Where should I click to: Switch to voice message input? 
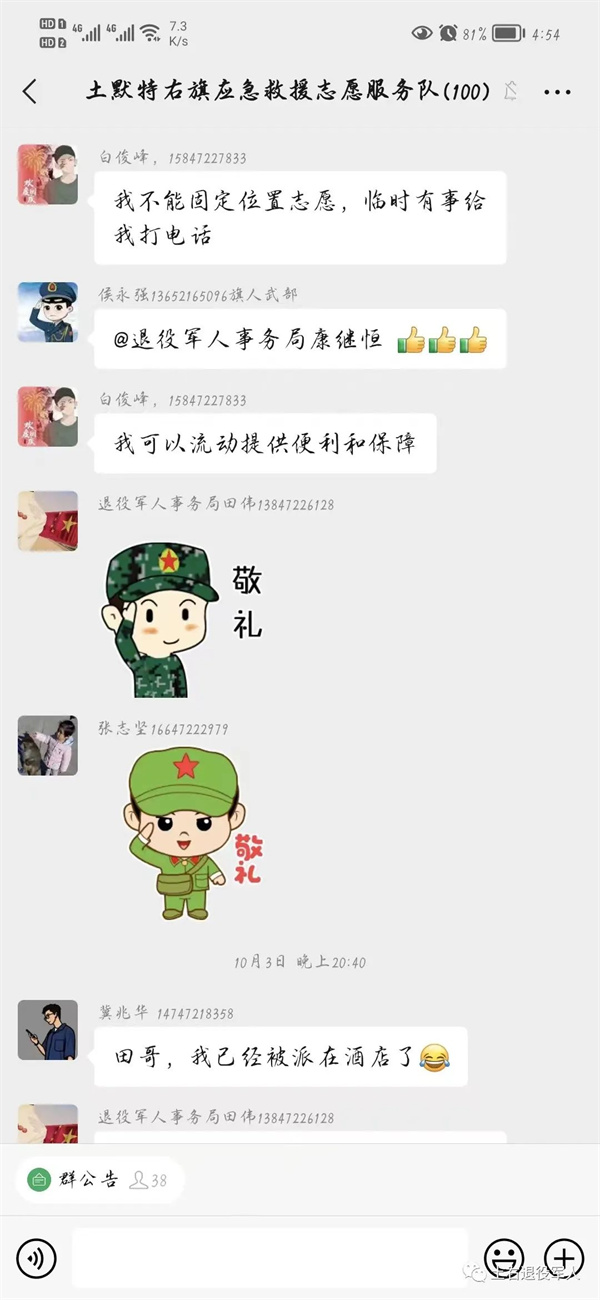coord(35,1257)
